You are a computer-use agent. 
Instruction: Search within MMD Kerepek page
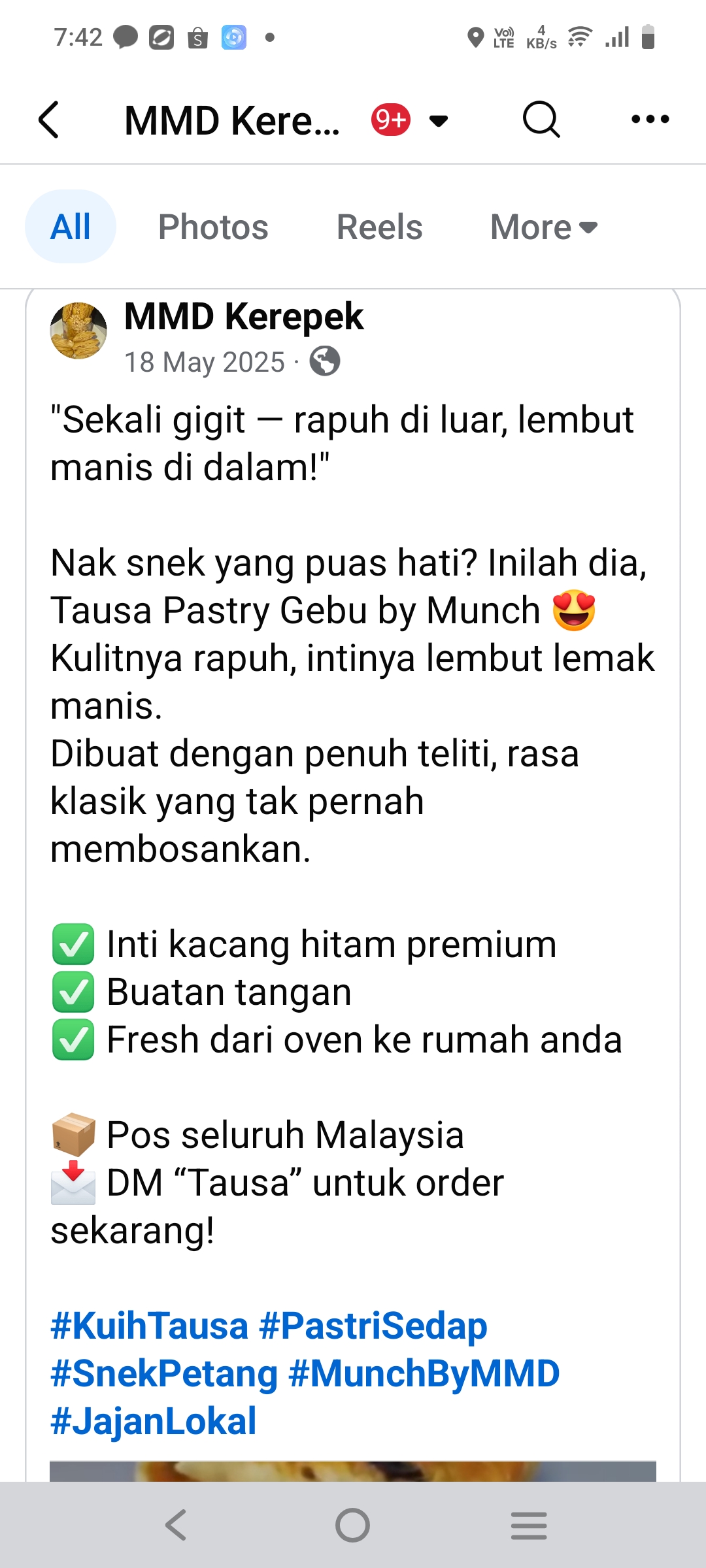[x=541, y=120]
